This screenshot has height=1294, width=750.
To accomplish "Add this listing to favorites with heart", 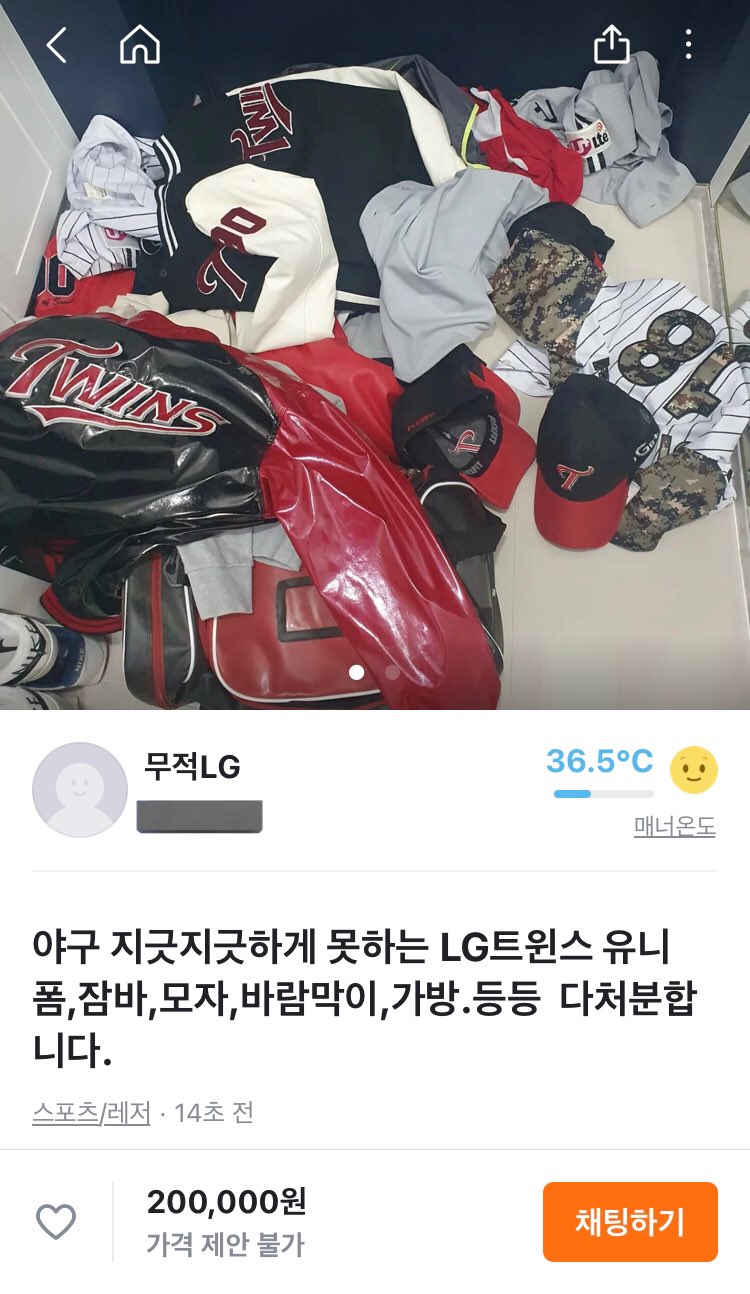I will point(56,1221).
